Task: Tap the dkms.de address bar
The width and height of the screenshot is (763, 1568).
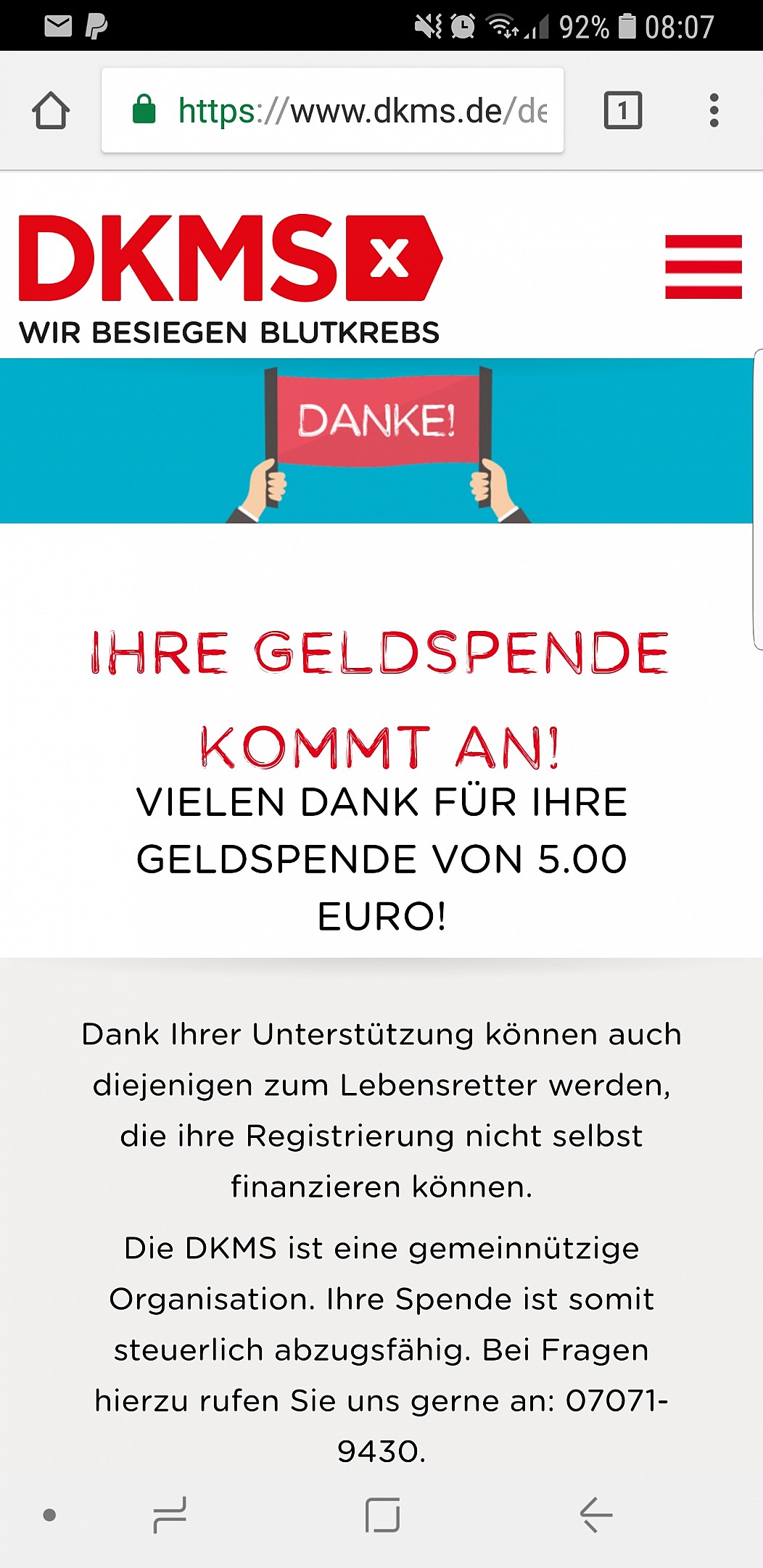Action: point(333,110)
